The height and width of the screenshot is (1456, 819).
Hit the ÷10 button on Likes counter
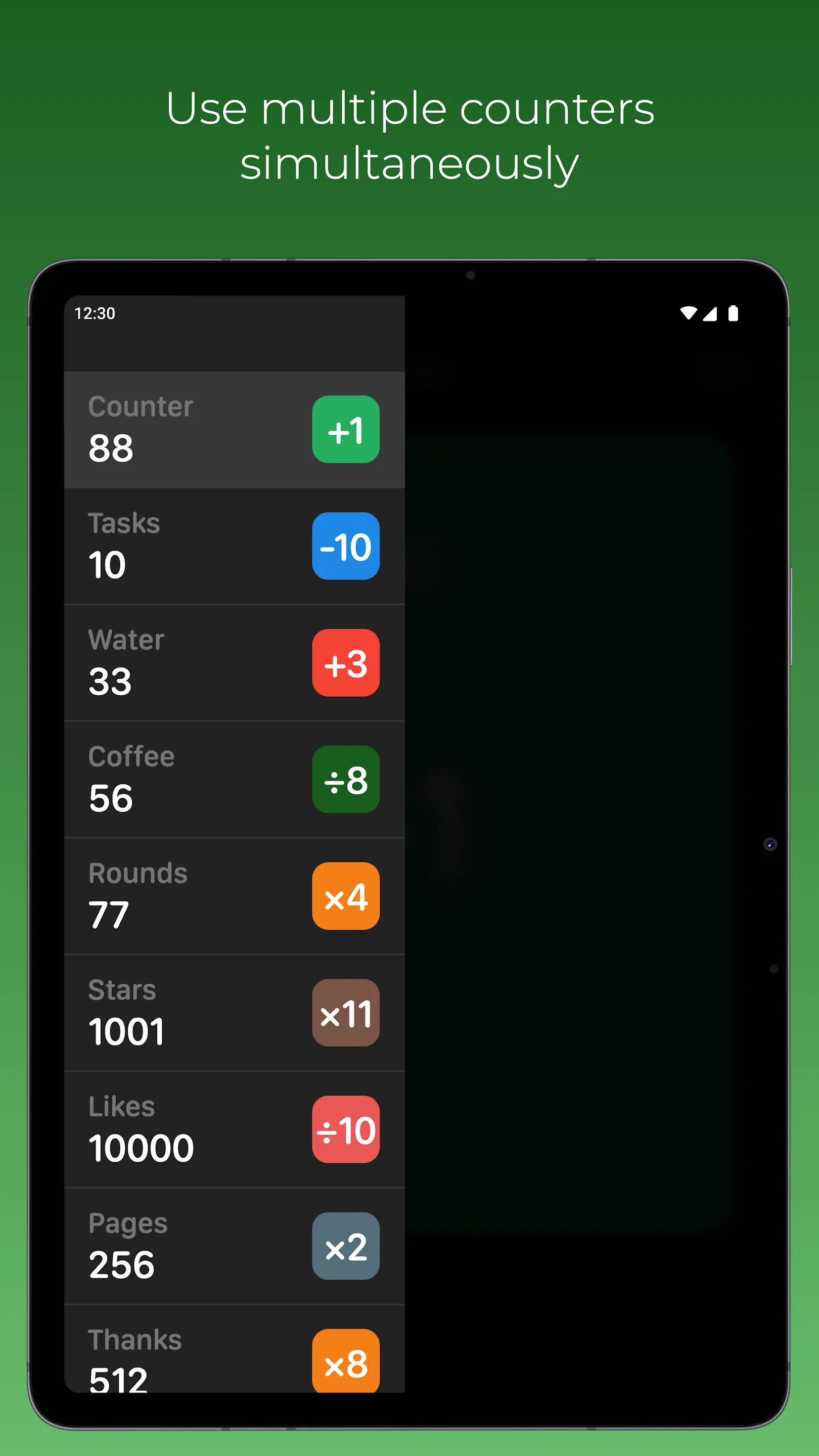point(345,1130)
